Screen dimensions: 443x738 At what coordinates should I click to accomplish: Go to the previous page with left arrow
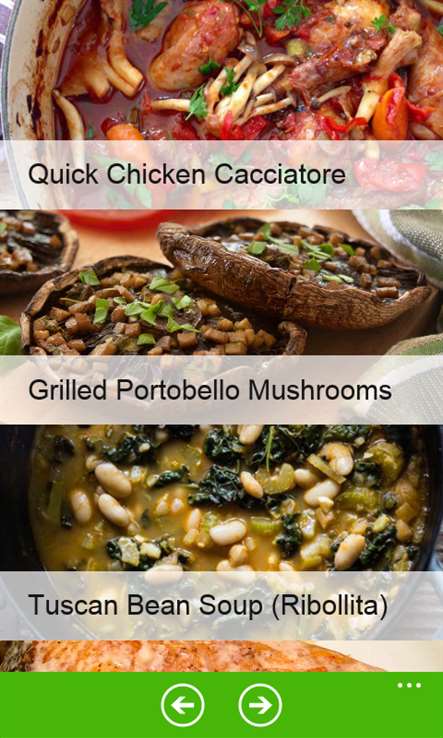[x=183, y=705]
